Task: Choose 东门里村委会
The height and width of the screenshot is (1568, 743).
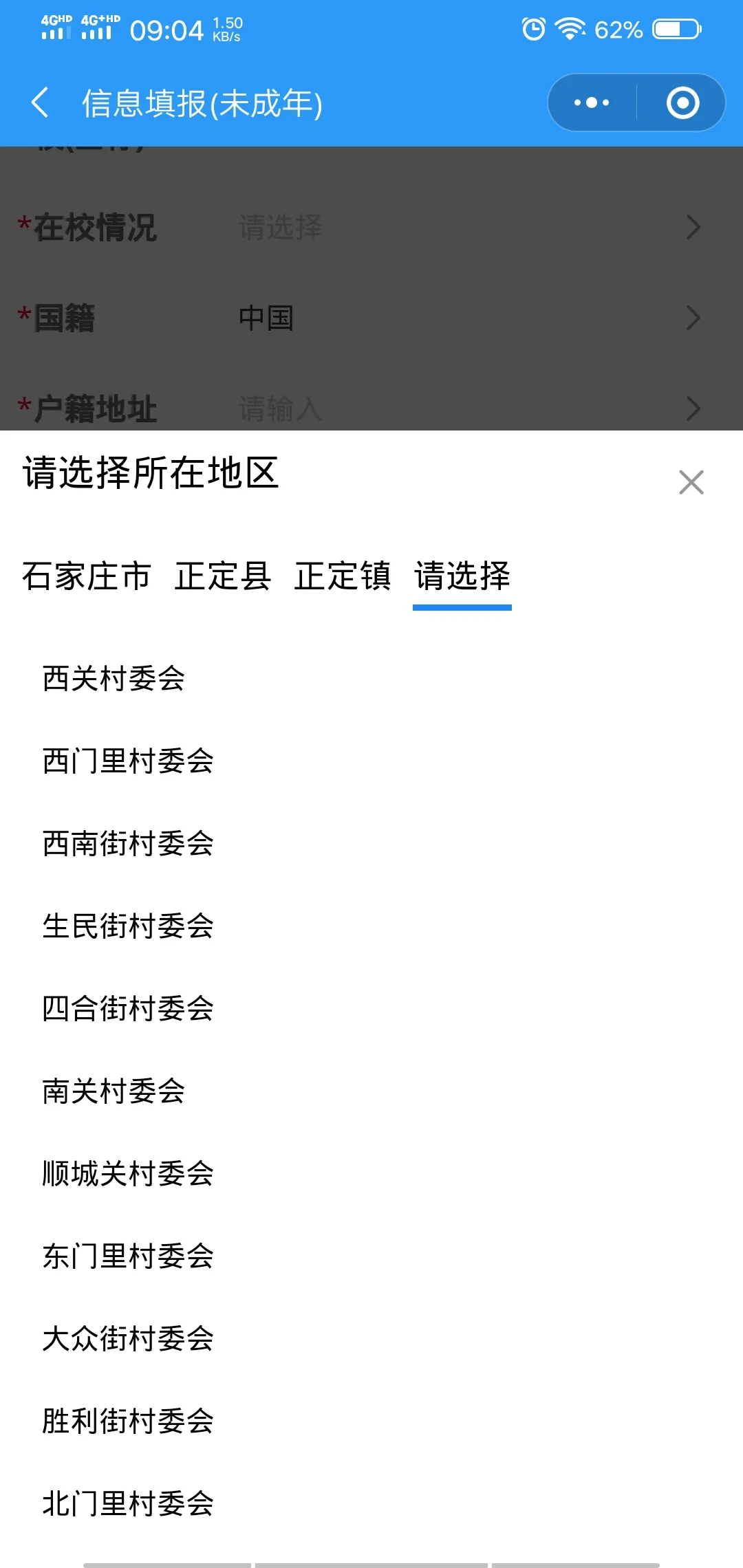Action: click(128, 1256)
